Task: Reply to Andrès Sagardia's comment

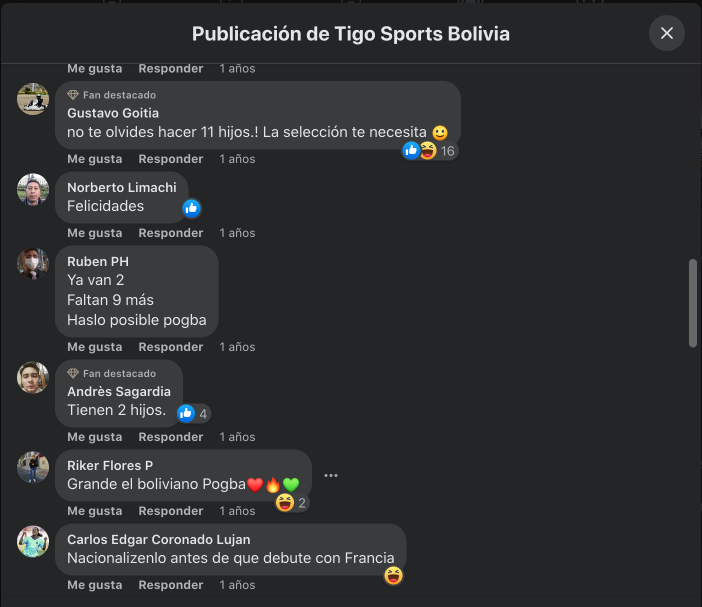Action: (x=170, y=437)
